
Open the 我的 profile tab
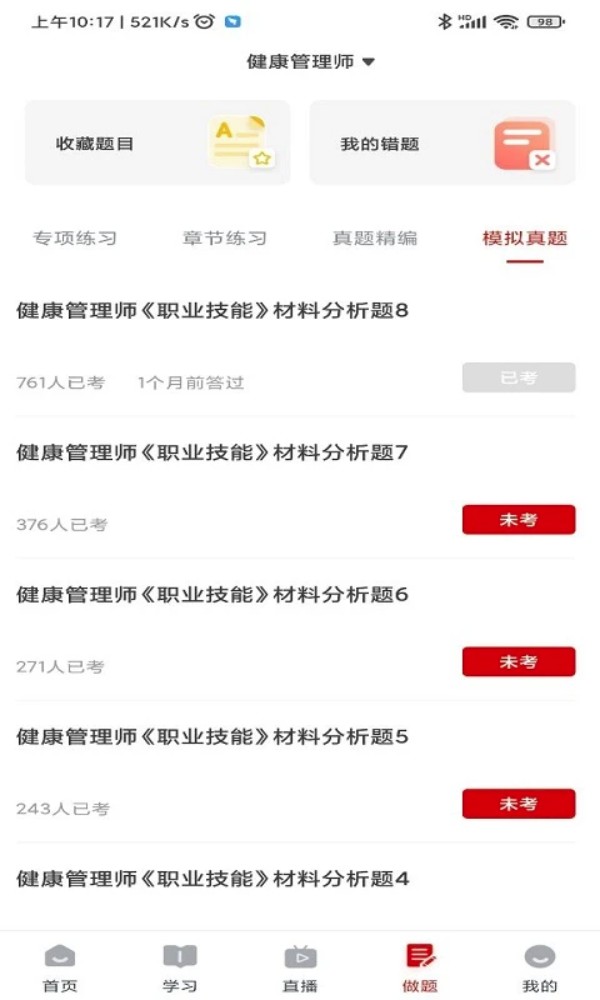point(540,967)
